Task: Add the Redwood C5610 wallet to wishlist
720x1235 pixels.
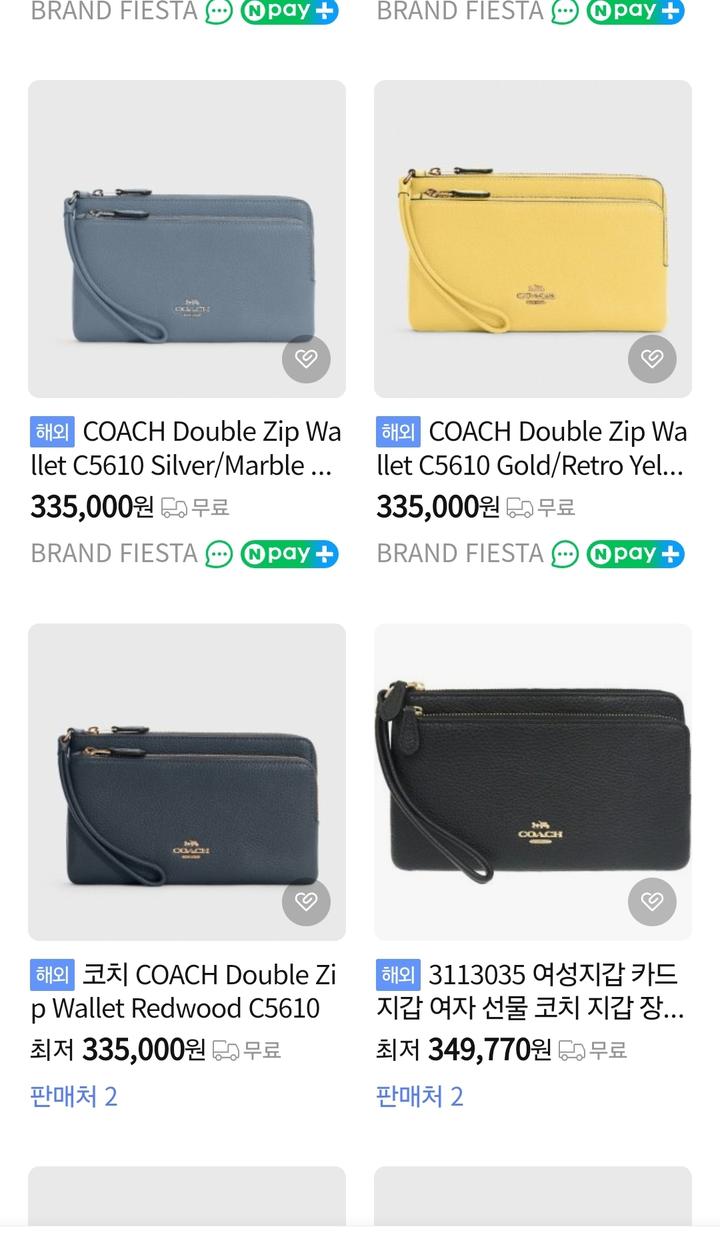Action: coord(306,902)
